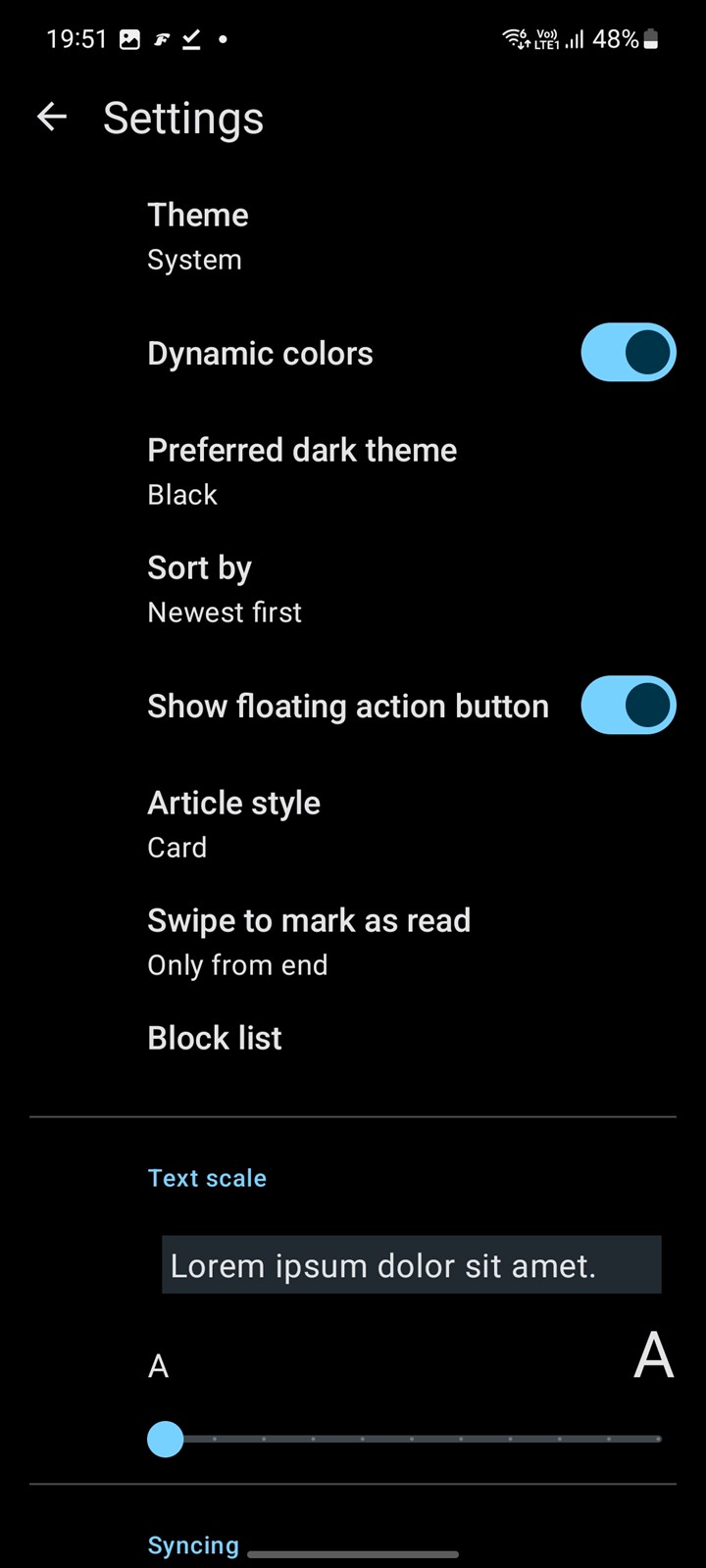This screenshot has width=706, height=1568.
Task: Open Sort by setting
Action: click(x=353, y=589)
